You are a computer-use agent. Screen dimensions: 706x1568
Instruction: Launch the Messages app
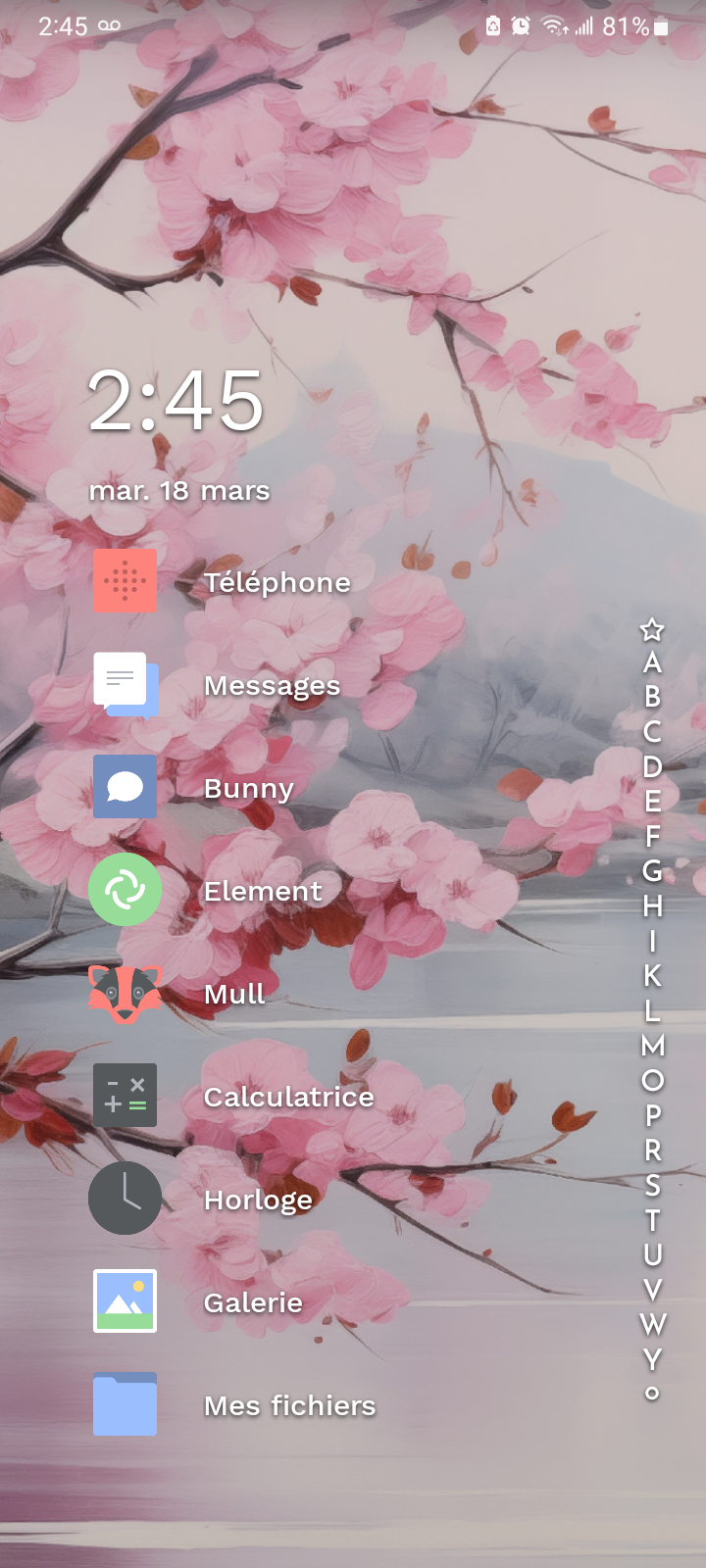(x=126, y=684)
